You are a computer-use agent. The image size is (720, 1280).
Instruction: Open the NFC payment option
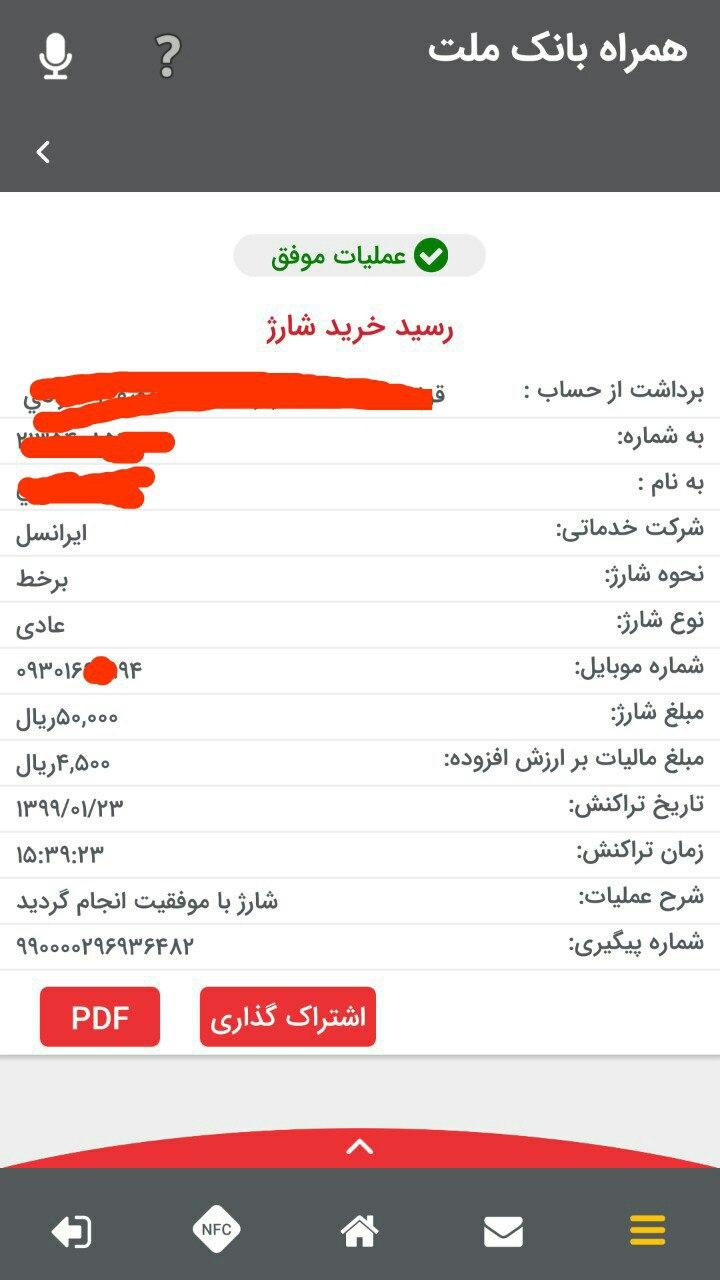[x=216, y=1230]
